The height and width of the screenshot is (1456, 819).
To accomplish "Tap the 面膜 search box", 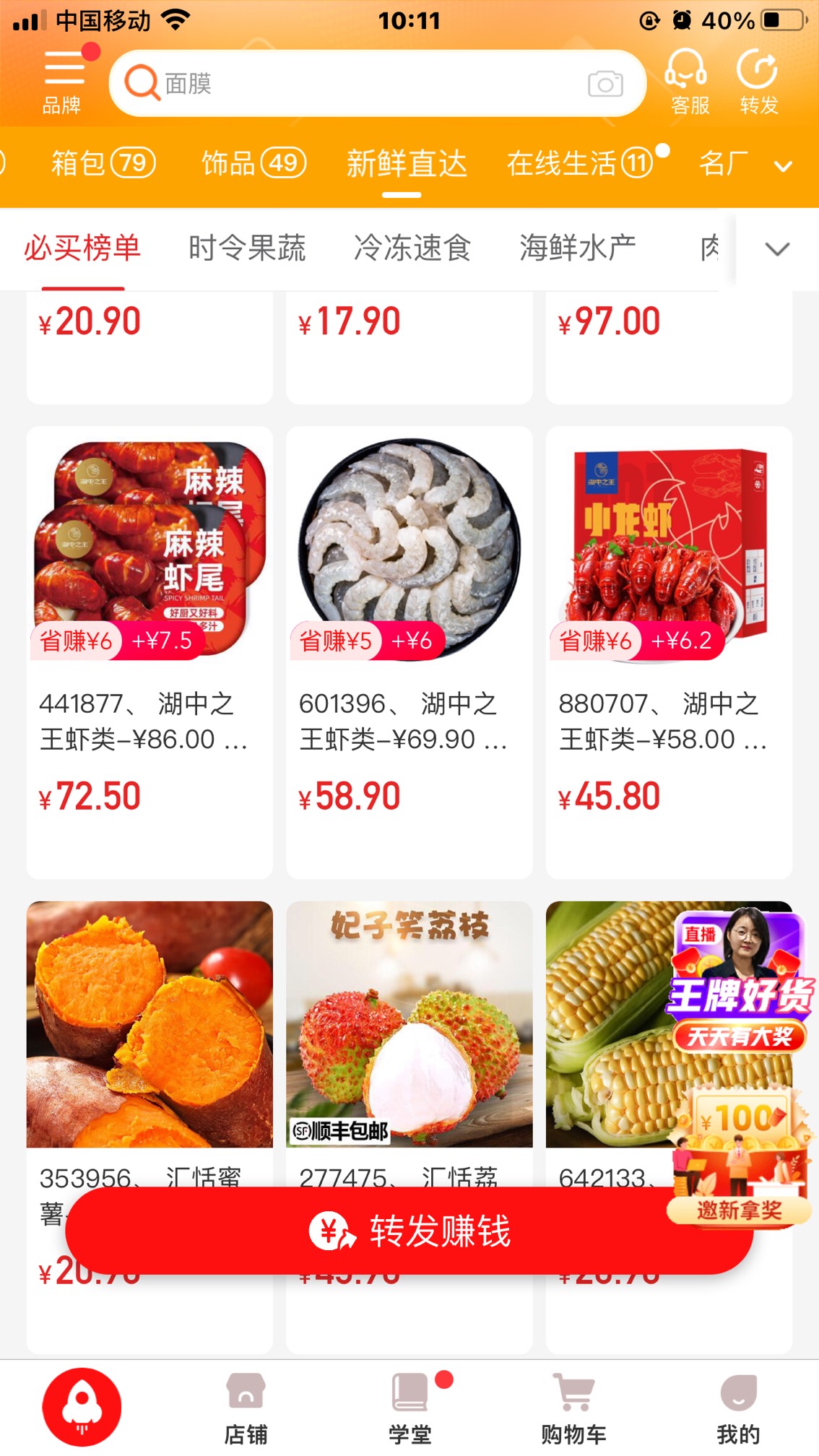I will point(377,84).
